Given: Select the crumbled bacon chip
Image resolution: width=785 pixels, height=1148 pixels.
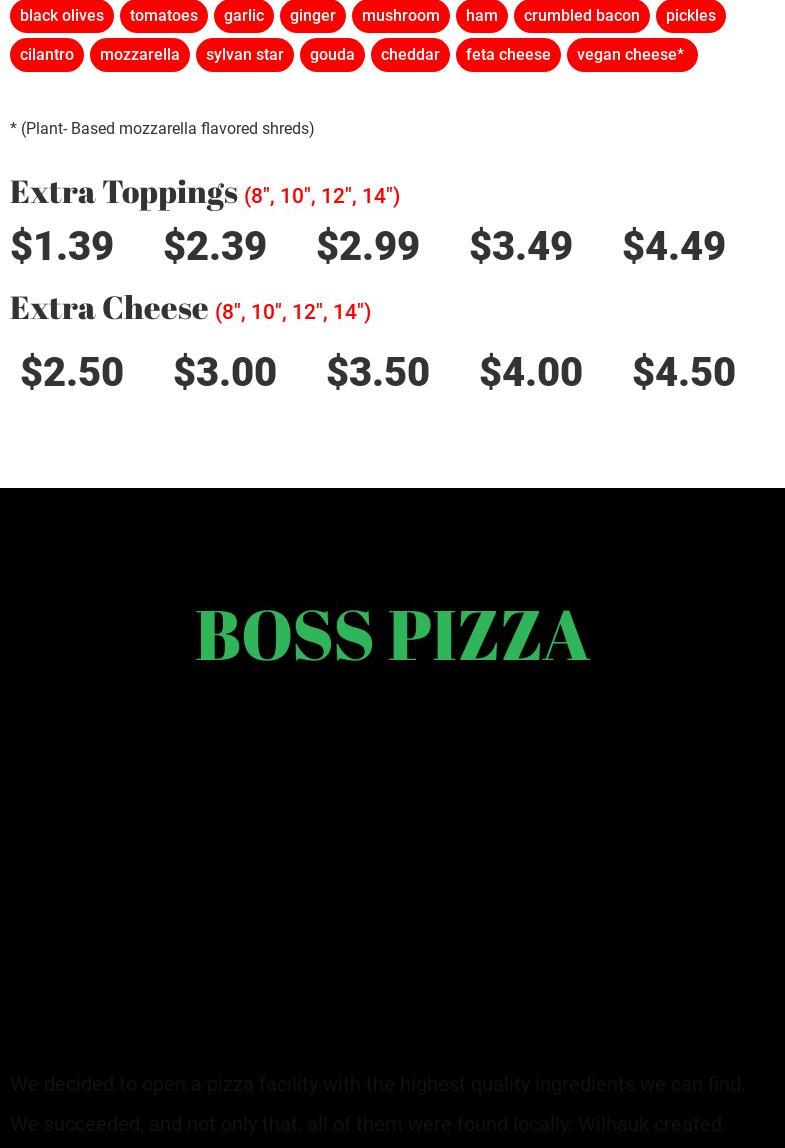Looking at the screenshot, I should (x=582, y=16).
